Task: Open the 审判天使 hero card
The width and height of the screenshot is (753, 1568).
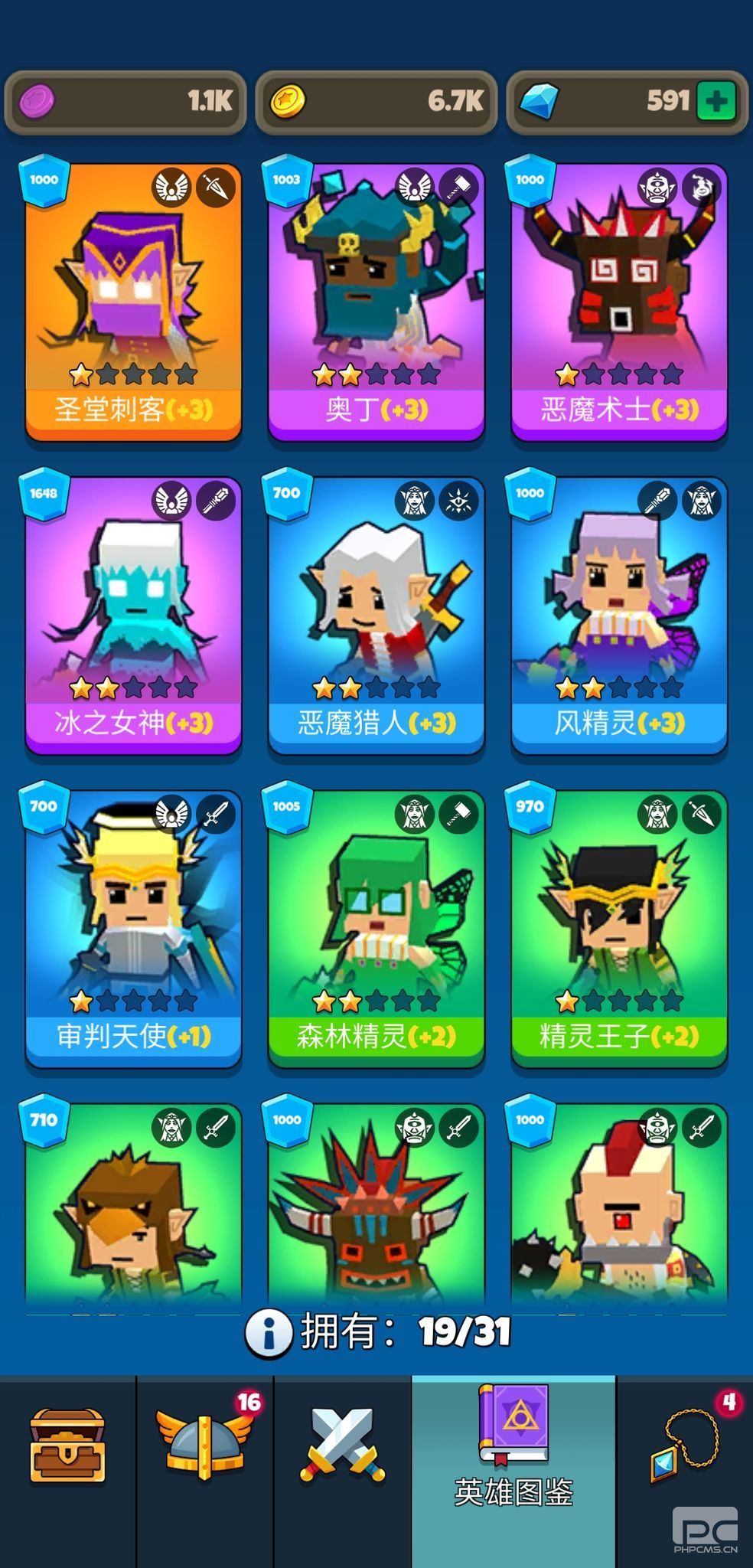Action: coord(133,929)
